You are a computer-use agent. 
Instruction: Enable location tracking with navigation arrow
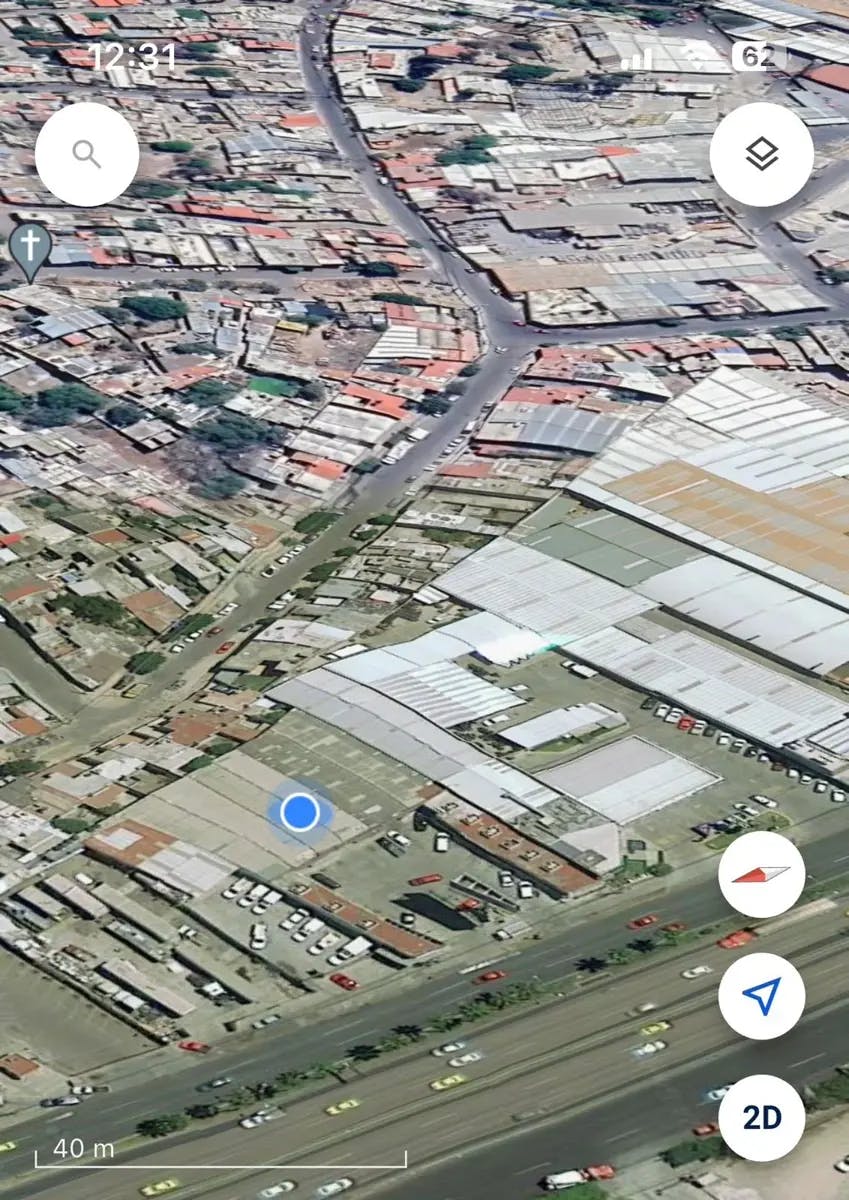pos(763,995)
